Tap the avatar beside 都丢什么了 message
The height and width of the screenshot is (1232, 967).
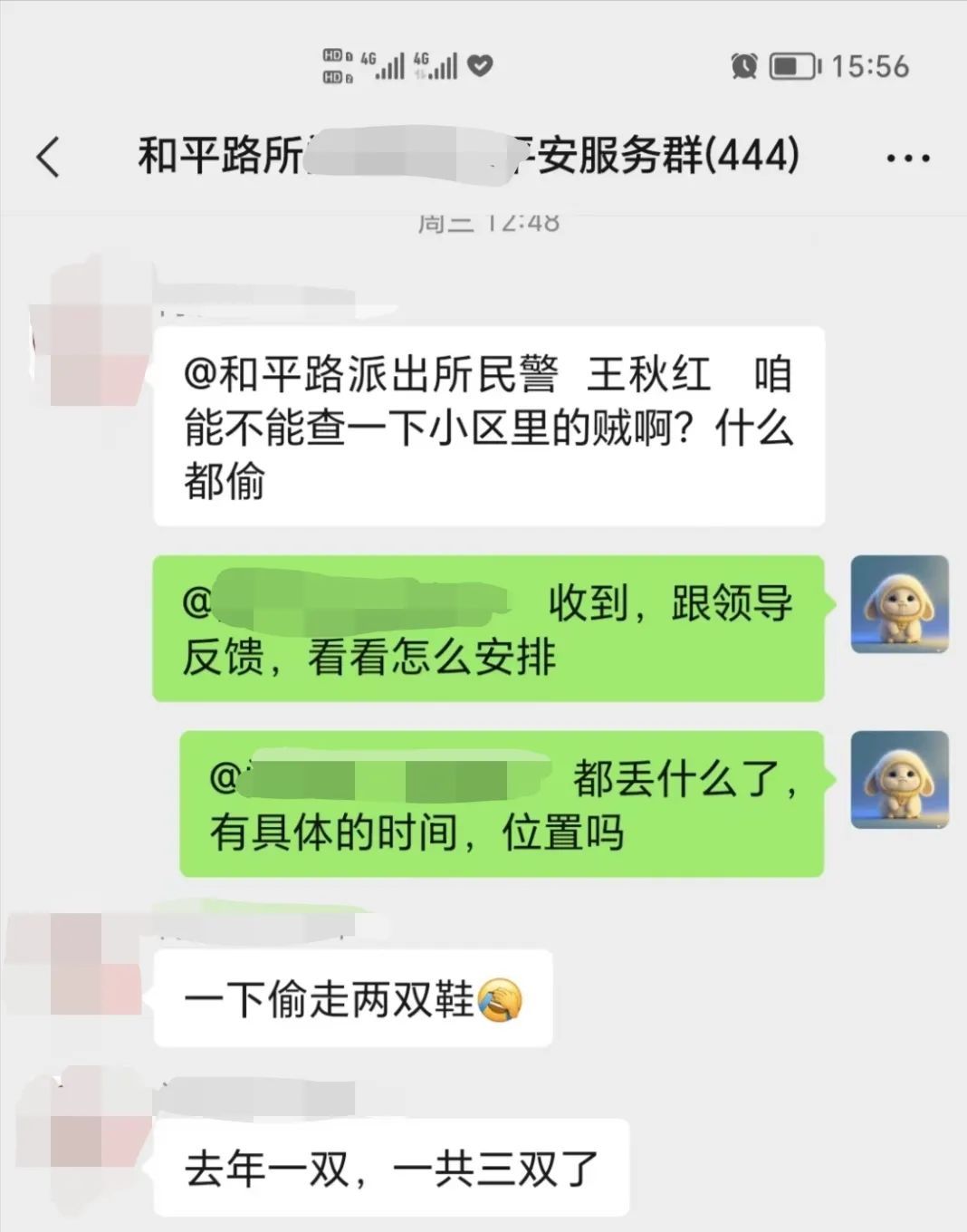pyautogui.click(x=899, y=780)
